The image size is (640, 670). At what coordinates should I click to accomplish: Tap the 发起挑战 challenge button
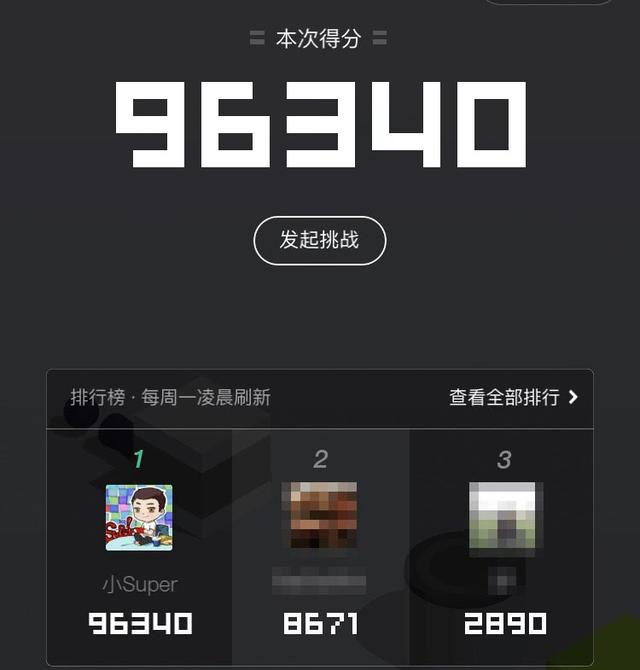[319, 240]
